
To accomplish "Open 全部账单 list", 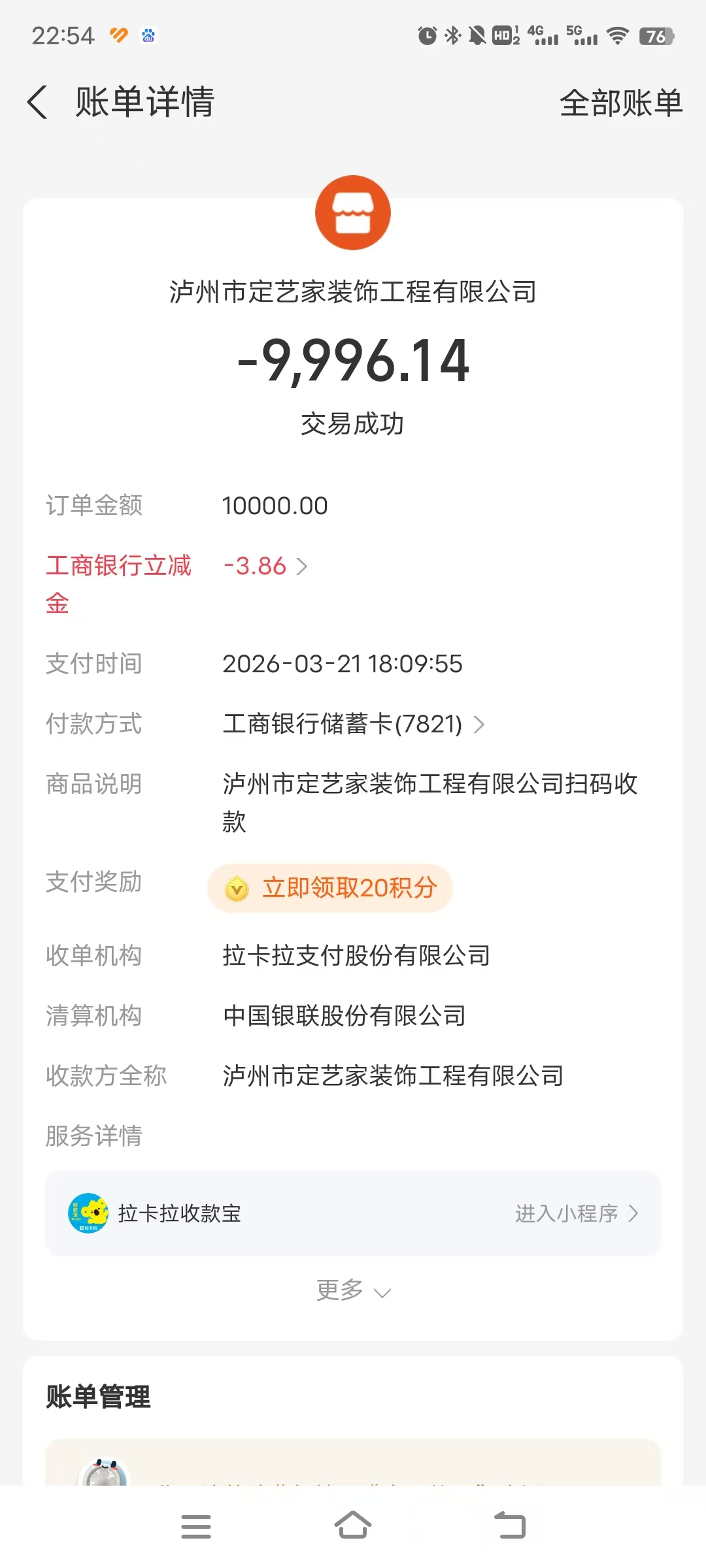I will coord(620,103).
